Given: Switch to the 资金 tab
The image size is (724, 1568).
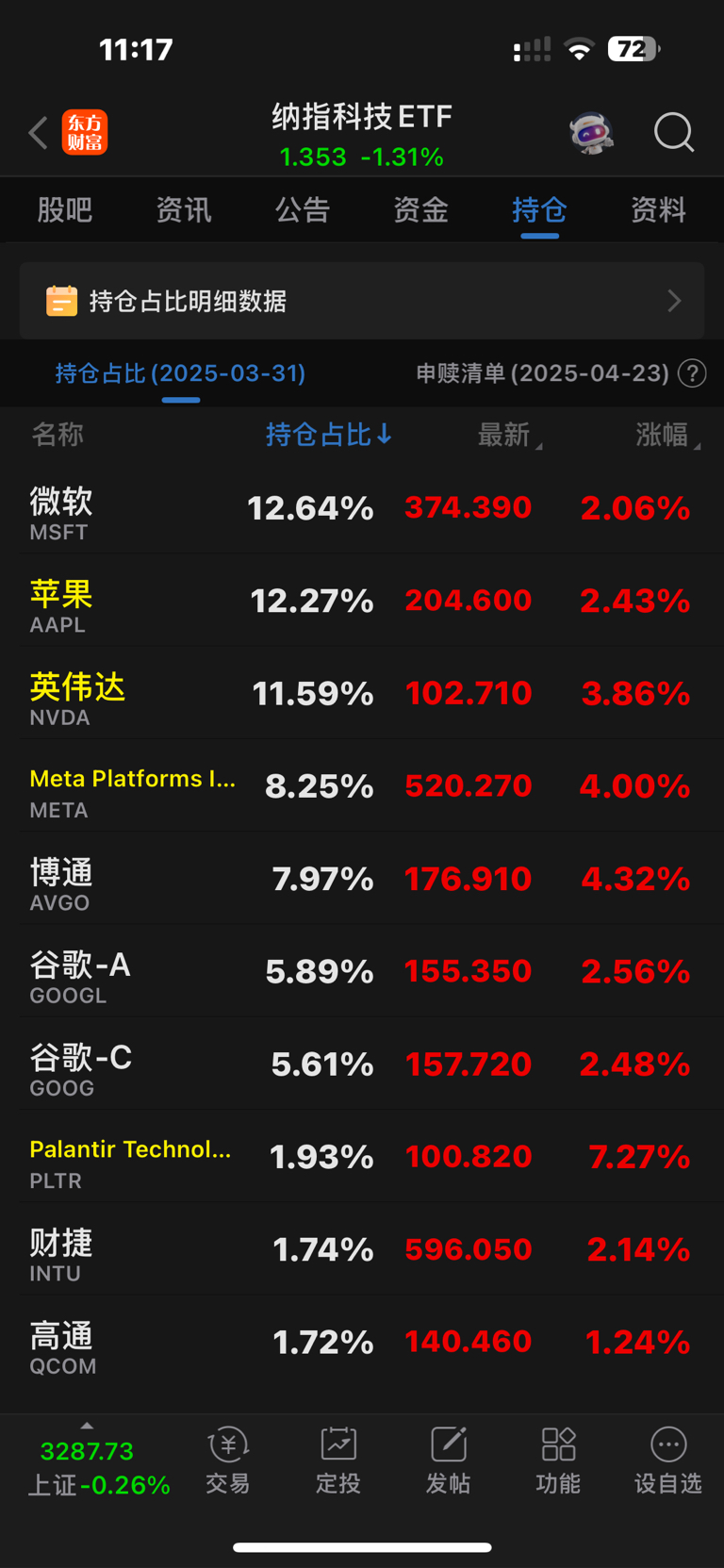Looking at the screenshot, I should click(420, 210).
